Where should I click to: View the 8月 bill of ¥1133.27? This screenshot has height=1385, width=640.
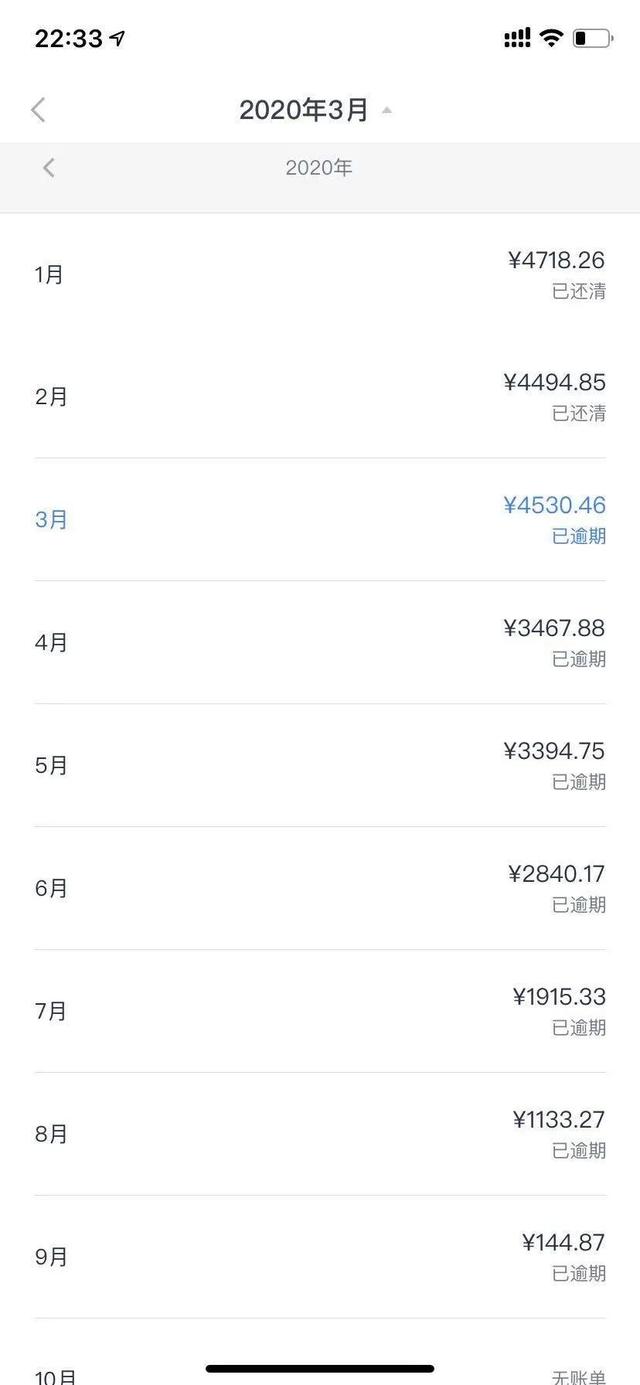click(320, 1134)
